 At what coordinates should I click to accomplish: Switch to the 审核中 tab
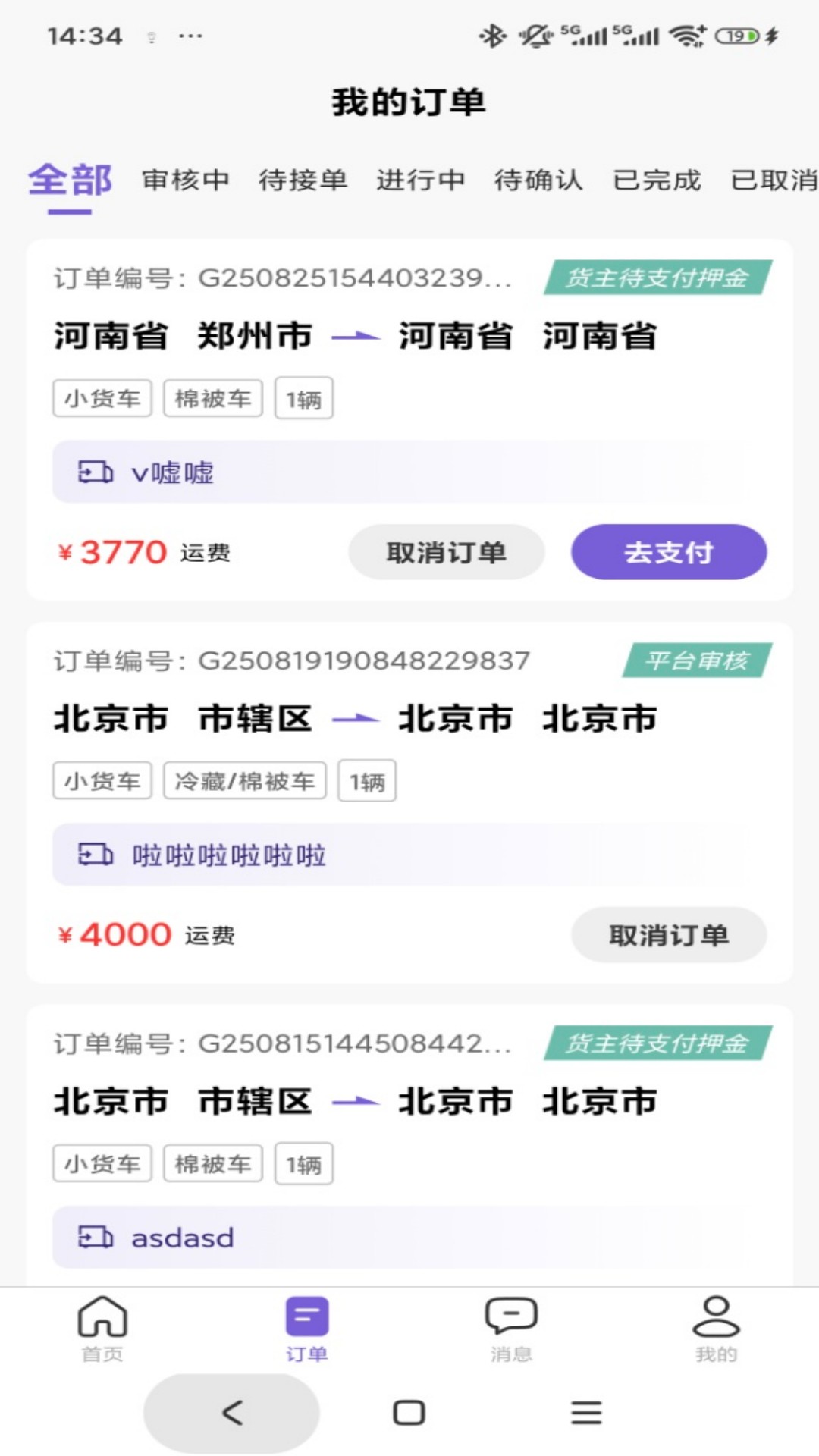coord(187,181)
